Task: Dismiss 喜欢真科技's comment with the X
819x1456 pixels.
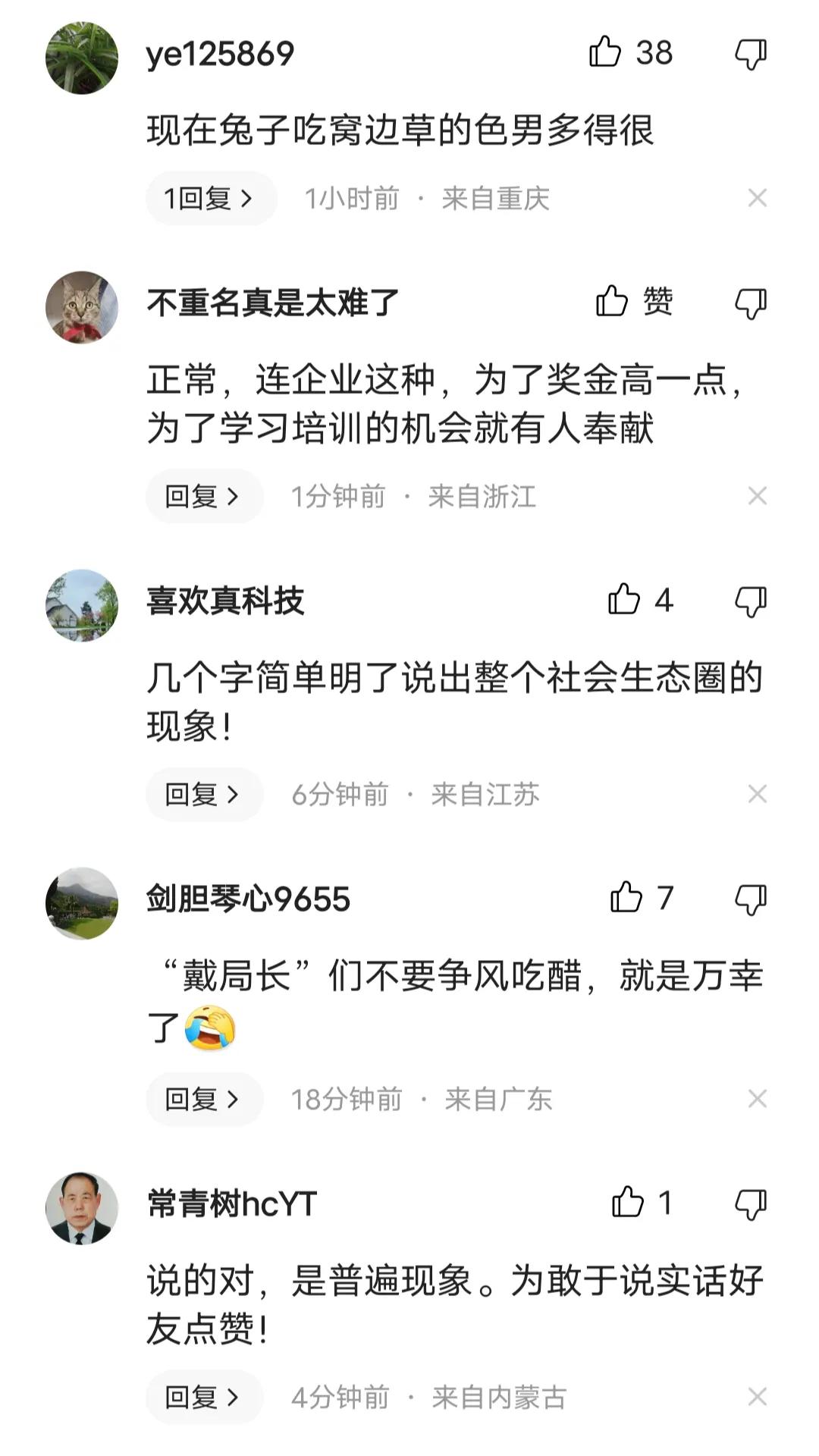Action: coord(757,795)
